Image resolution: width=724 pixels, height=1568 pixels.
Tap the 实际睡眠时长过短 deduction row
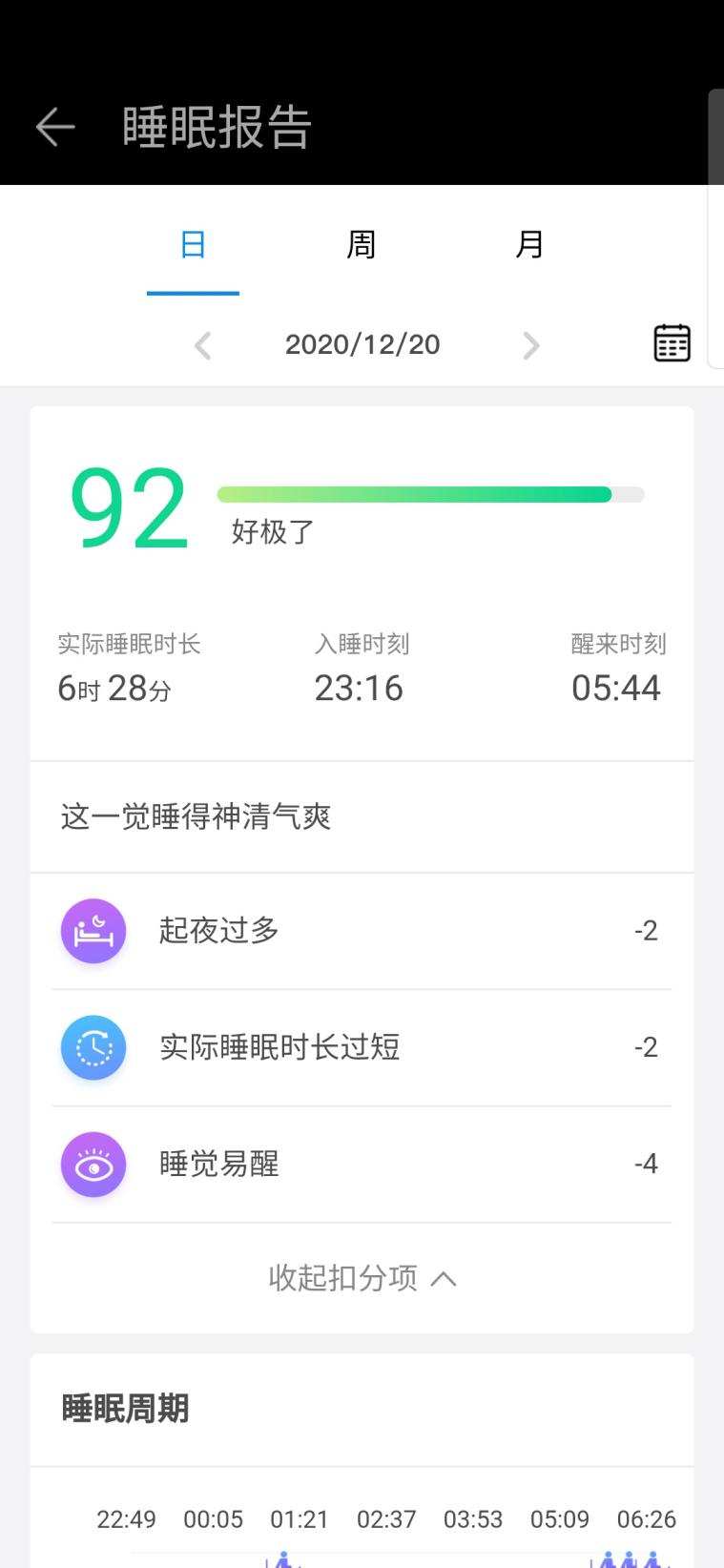[362, 1046]
